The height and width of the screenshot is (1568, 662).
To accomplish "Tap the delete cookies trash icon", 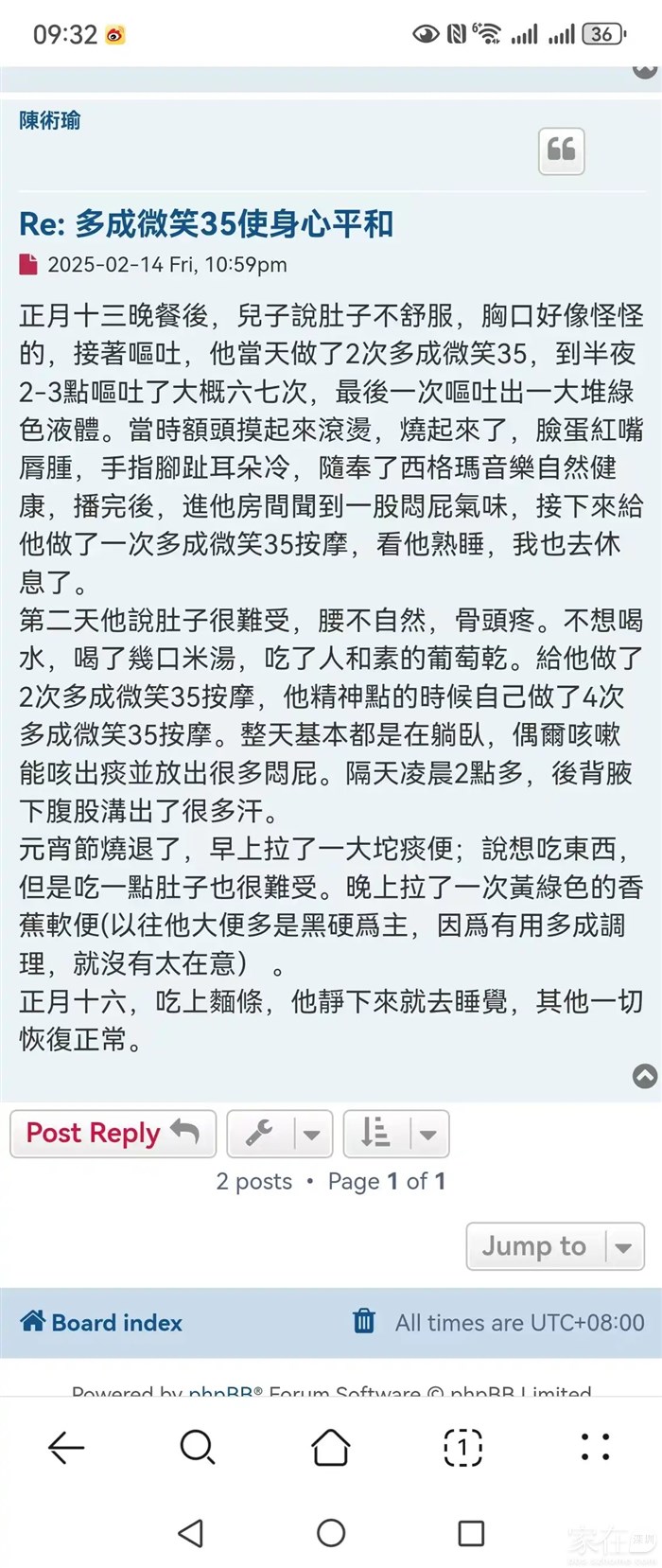I will 364,1321.
